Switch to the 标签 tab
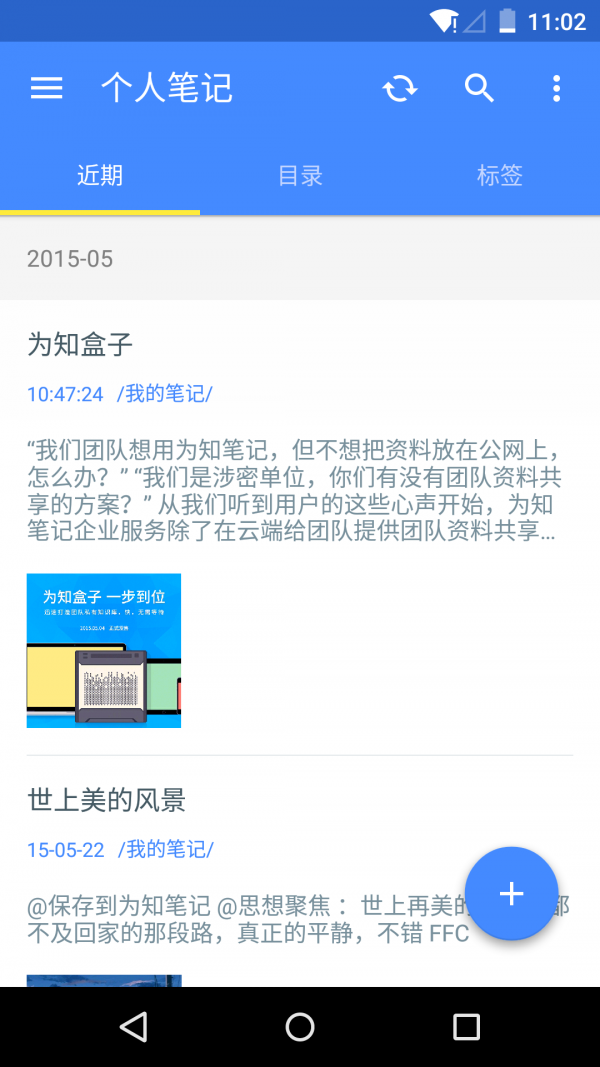600x1067 pixels. click(x=500, y=176)
